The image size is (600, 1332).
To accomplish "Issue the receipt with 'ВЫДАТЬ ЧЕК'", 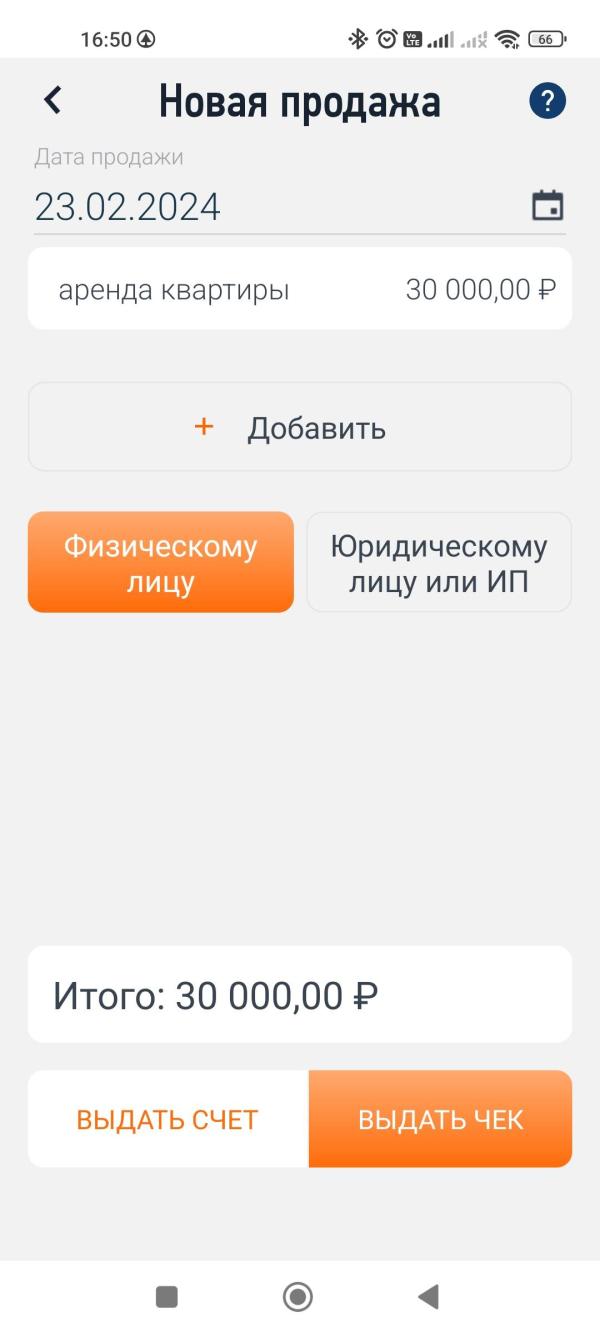I will [x=440, y=1119].
